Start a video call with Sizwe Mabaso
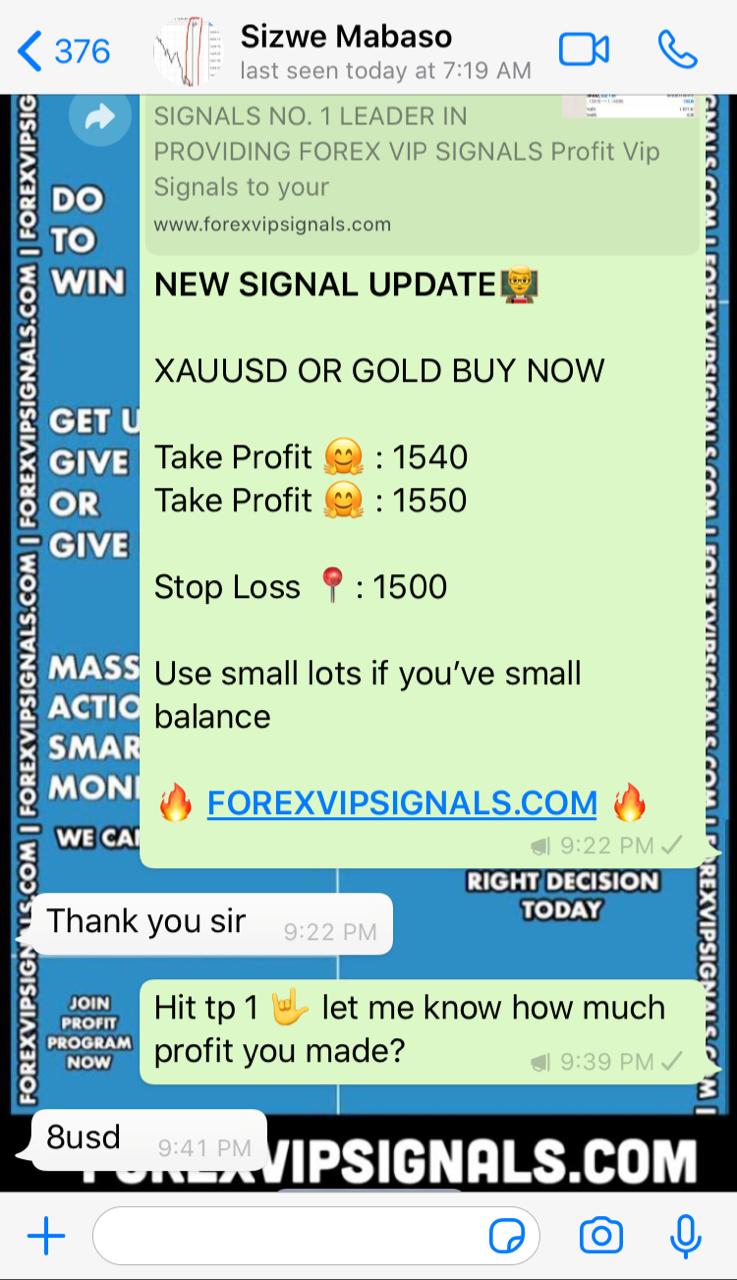This screenshot has width=737, height=1280. [583, 49]
